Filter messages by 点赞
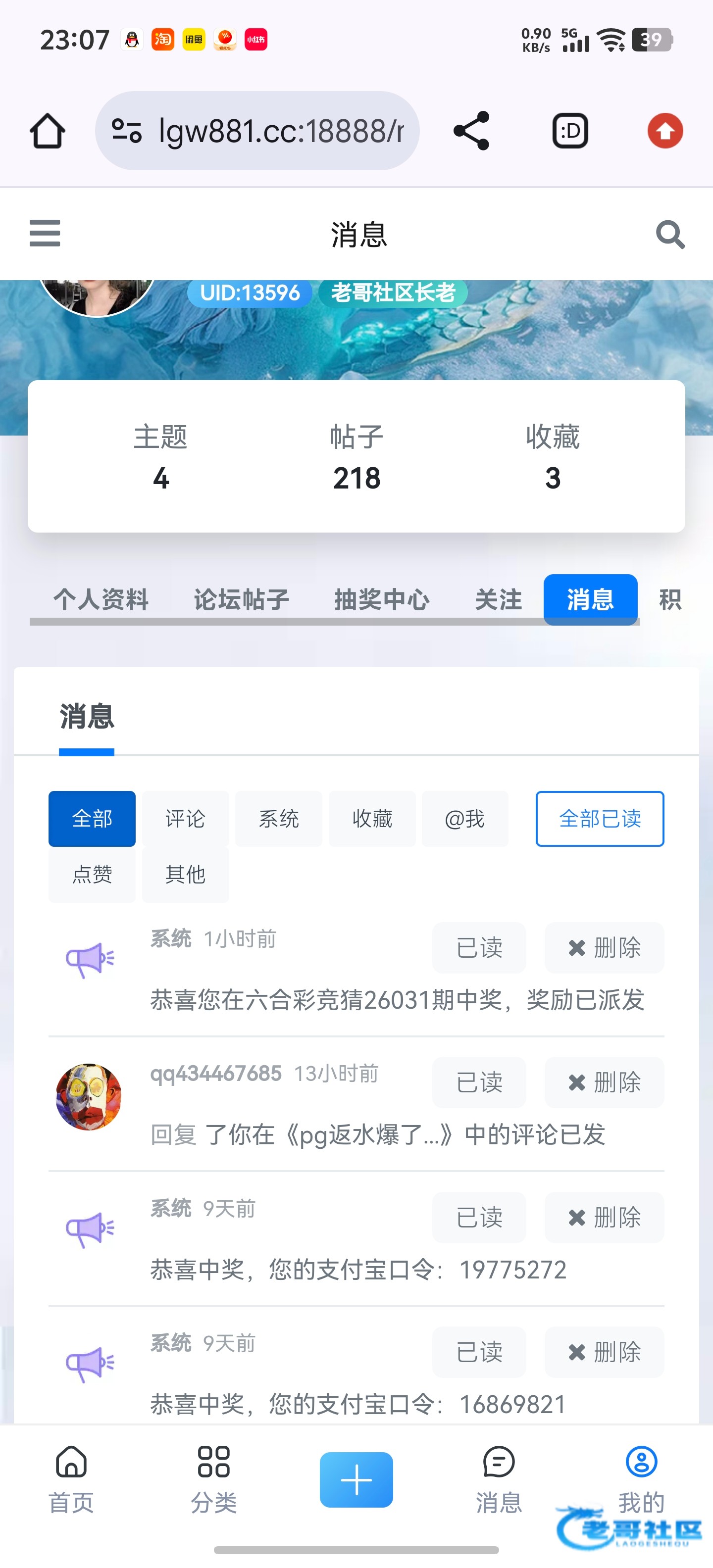Viewport: 713px width, 1568px height. tap(92, 874)
